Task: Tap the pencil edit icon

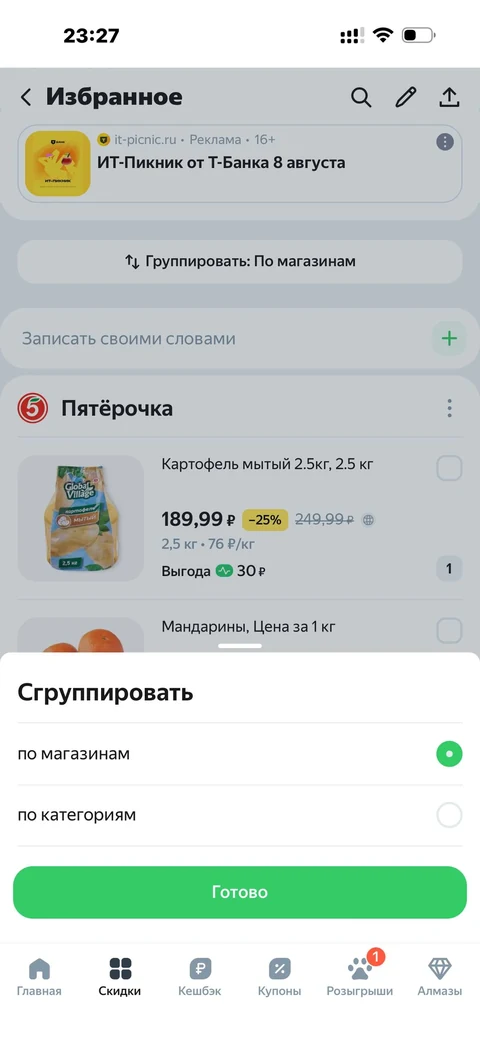Action: [x=406, y=98]
